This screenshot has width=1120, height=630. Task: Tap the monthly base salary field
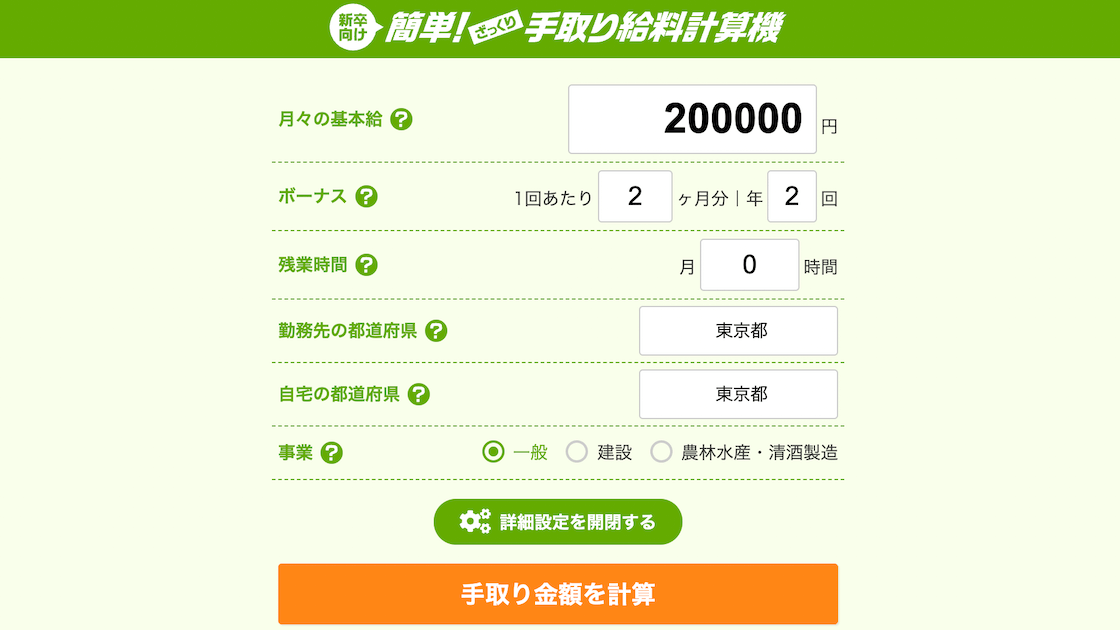point(692,119)
